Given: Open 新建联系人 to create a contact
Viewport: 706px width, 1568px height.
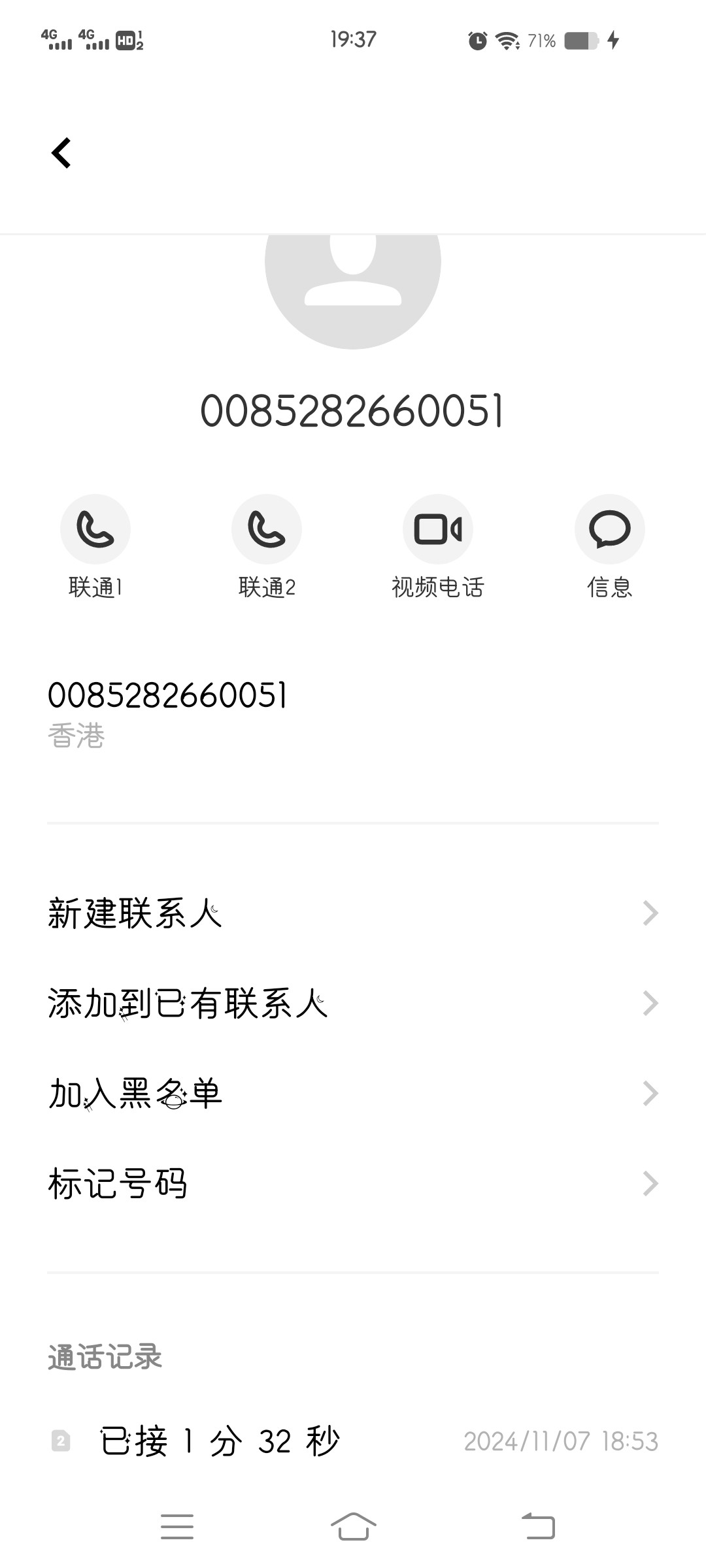Looking at the screenshot, I should [353, 913].
